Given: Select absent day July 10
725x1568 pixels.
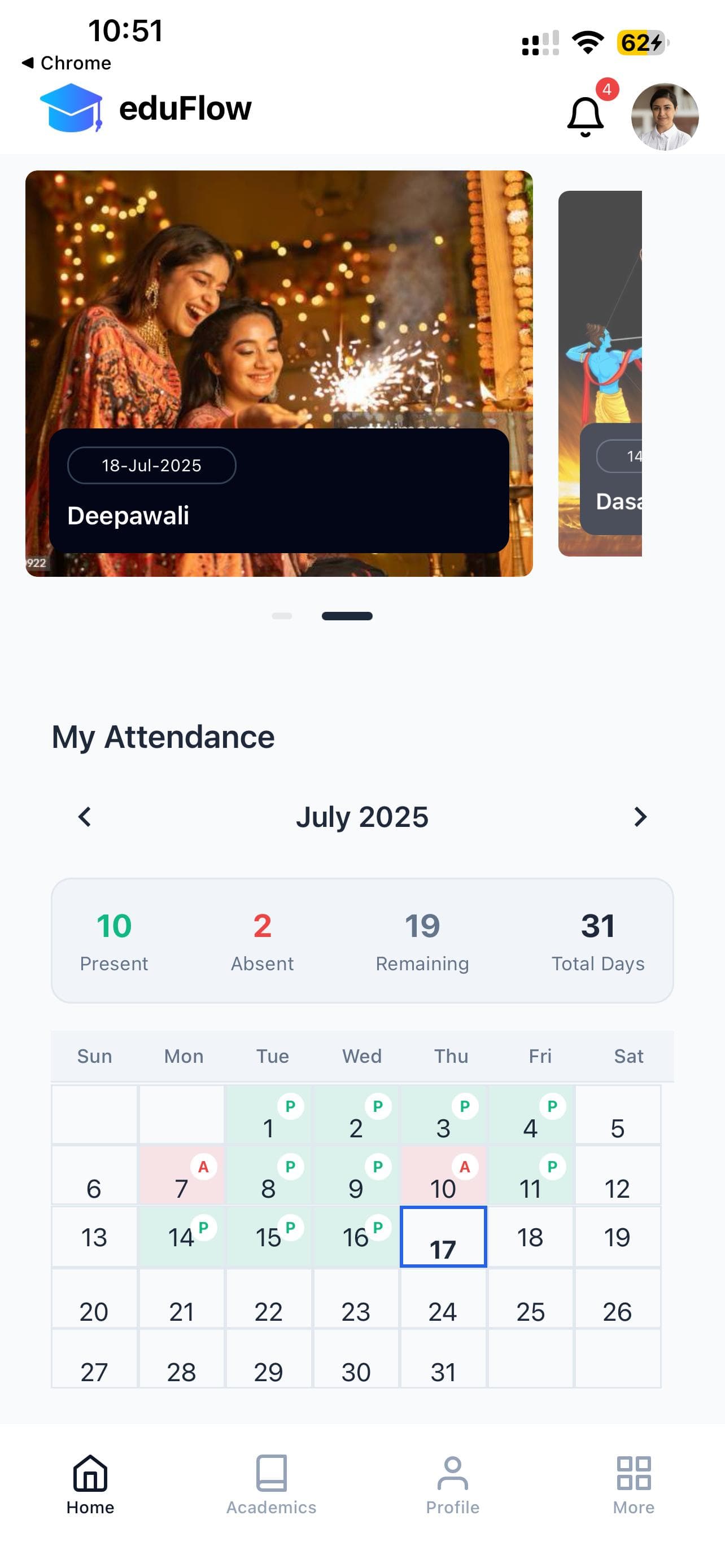Looking at the screenshot, I should 443,1175.
